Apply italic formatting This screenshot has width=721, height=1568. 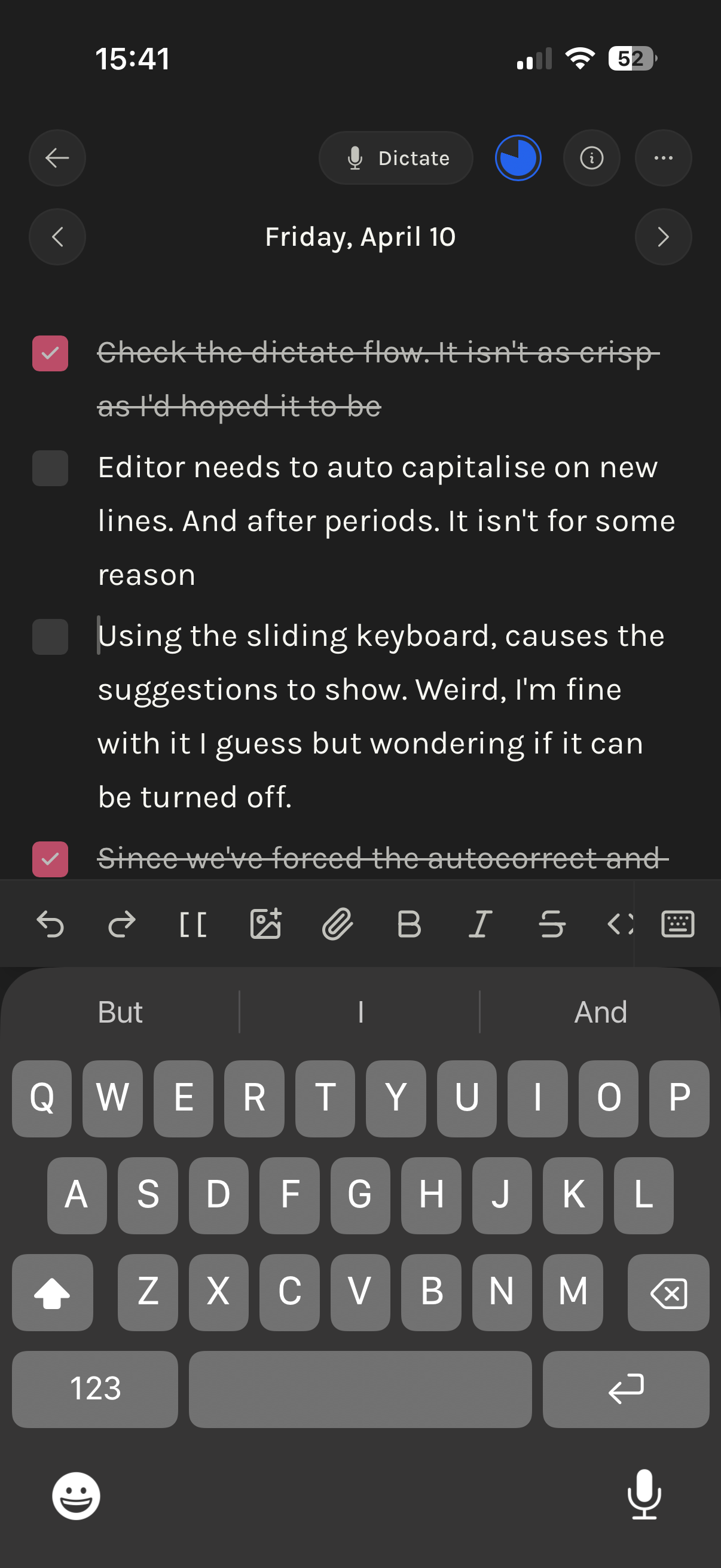coord(480,923)
